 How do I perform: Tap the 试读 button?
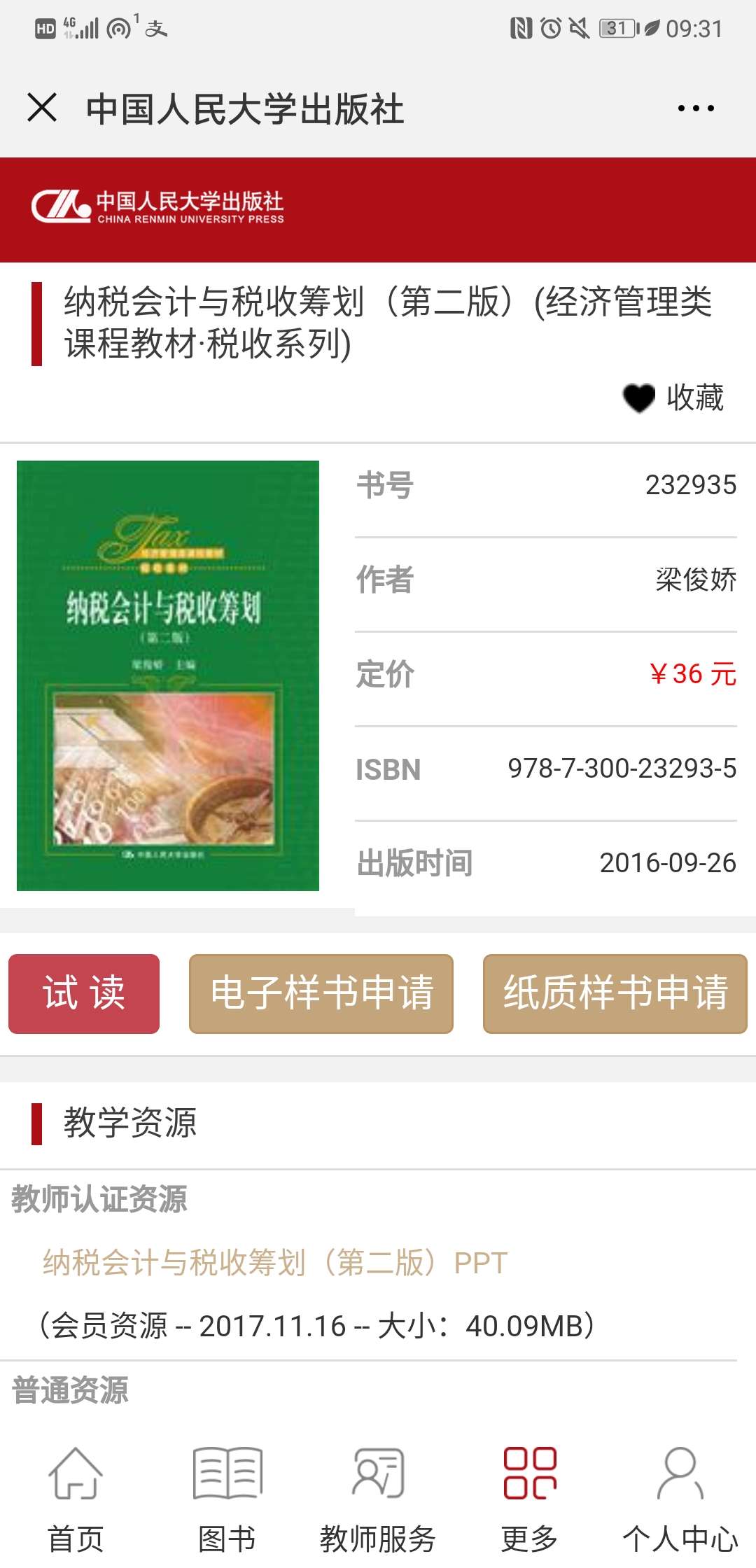84,993
